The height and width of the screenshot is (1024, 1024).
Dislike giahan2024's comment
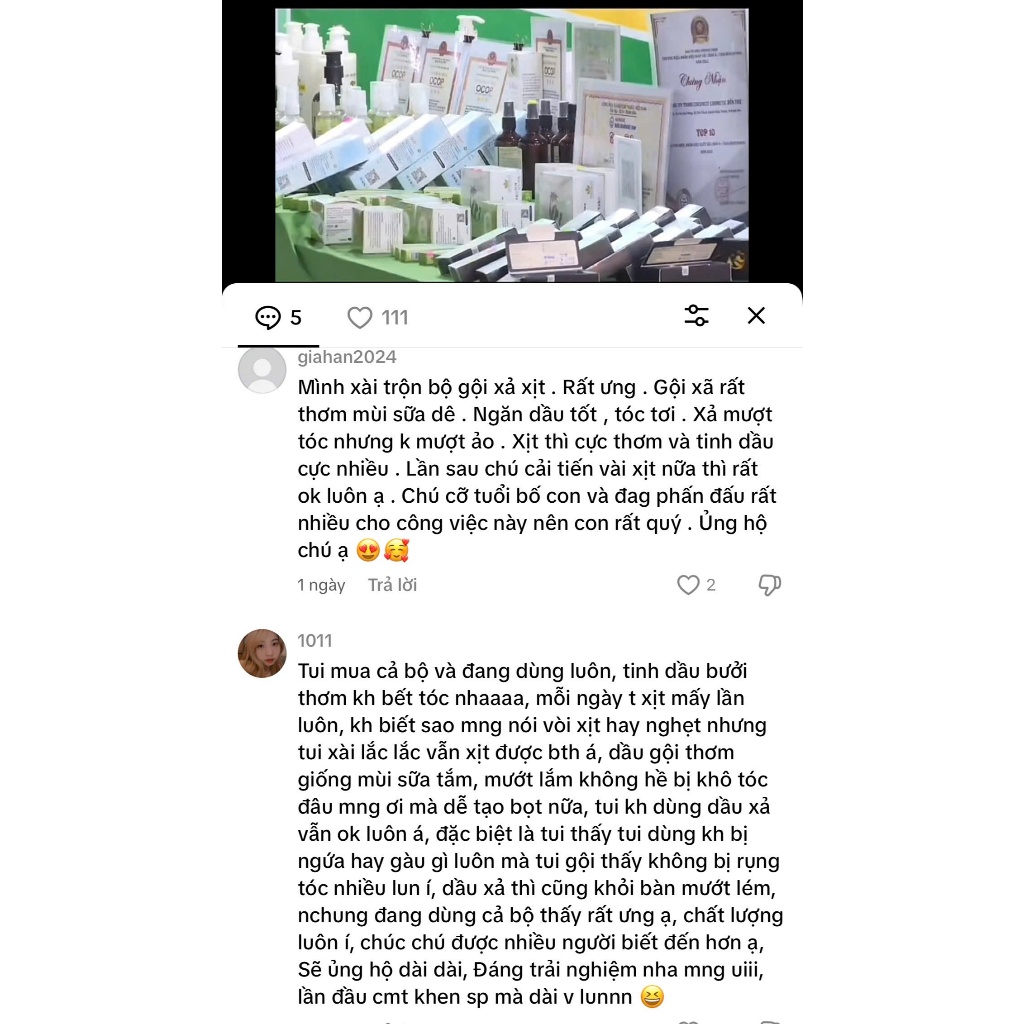pyautogui.click(x=769, y=585)
